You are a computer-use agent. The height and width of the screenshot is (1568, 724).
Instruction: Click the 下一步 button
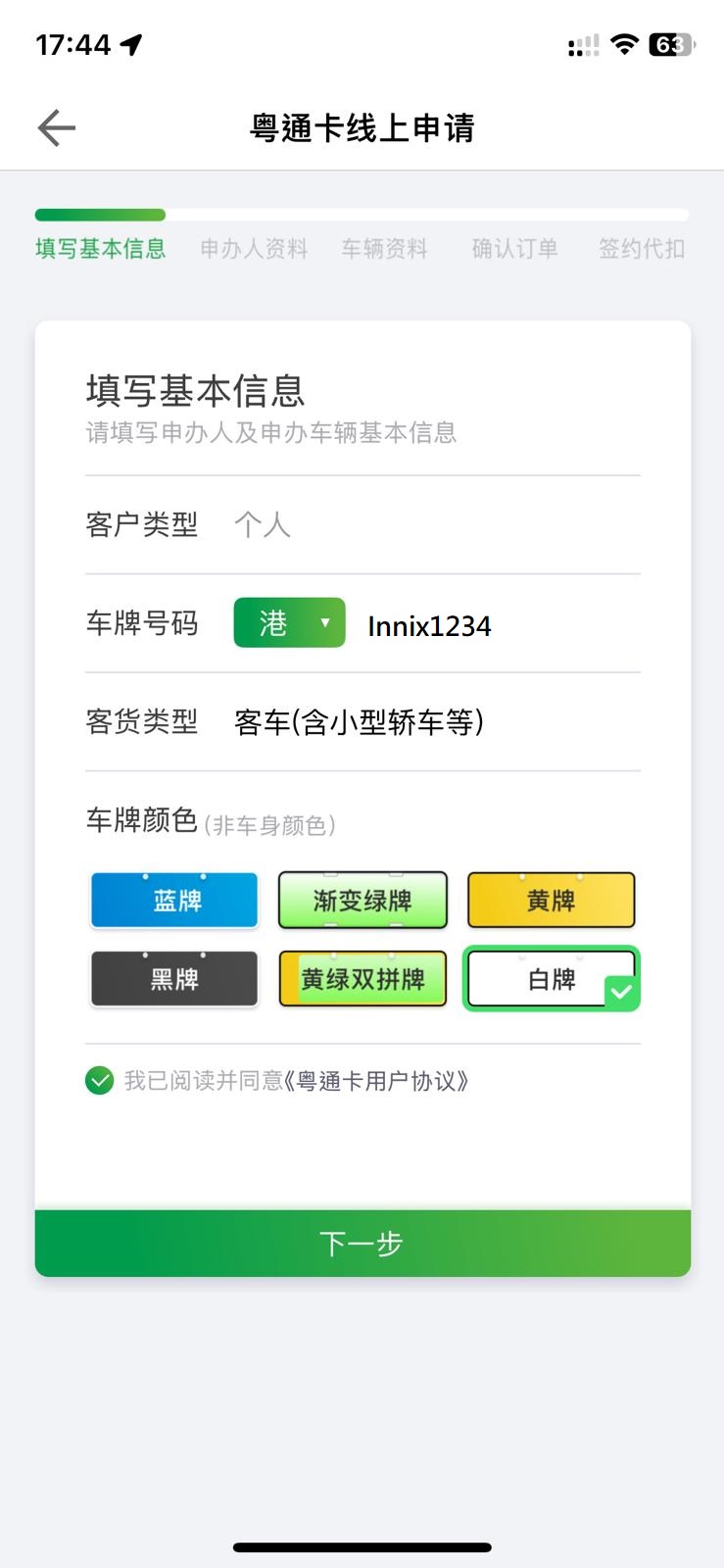click(x=362, y=1243)
